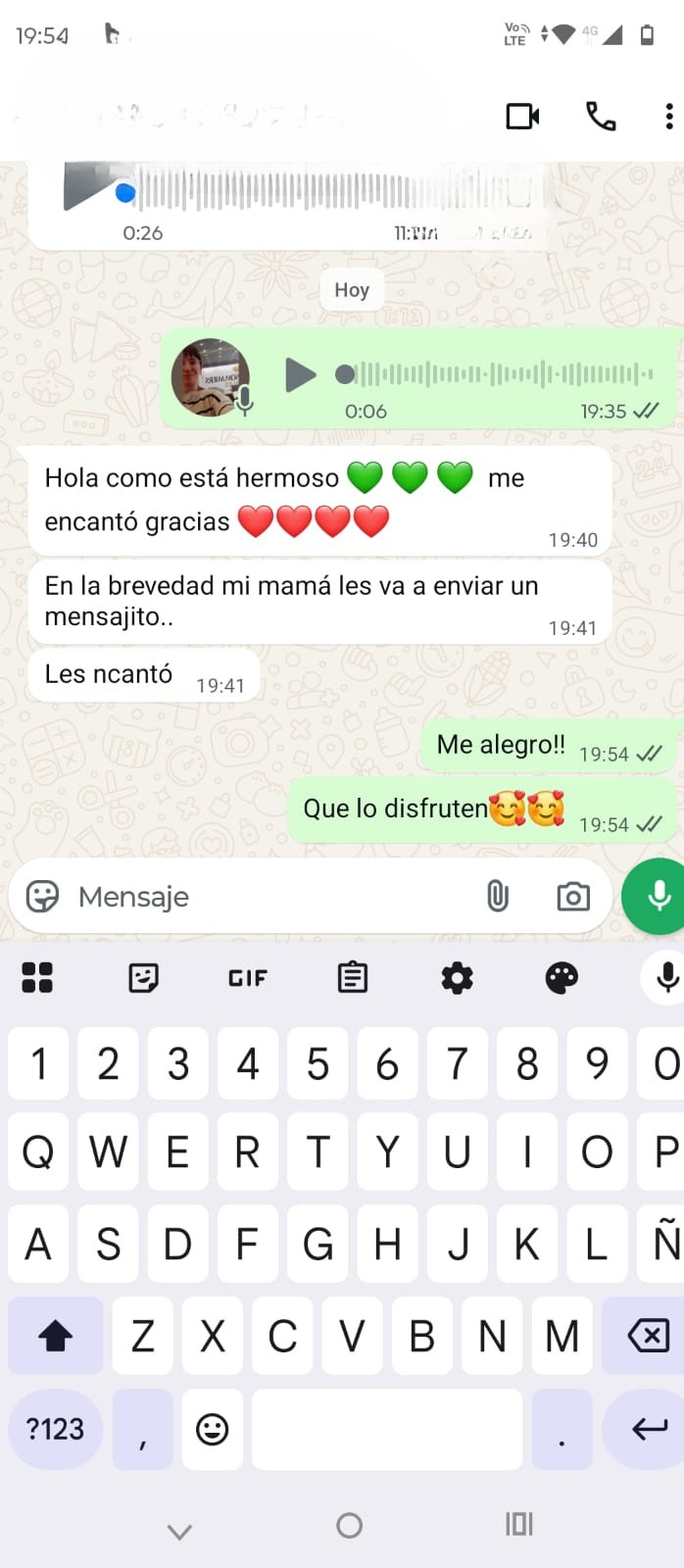The image size is (684, 1568).
Task: Play the 0:06 voice message
Action: click(x=300, y=374)
